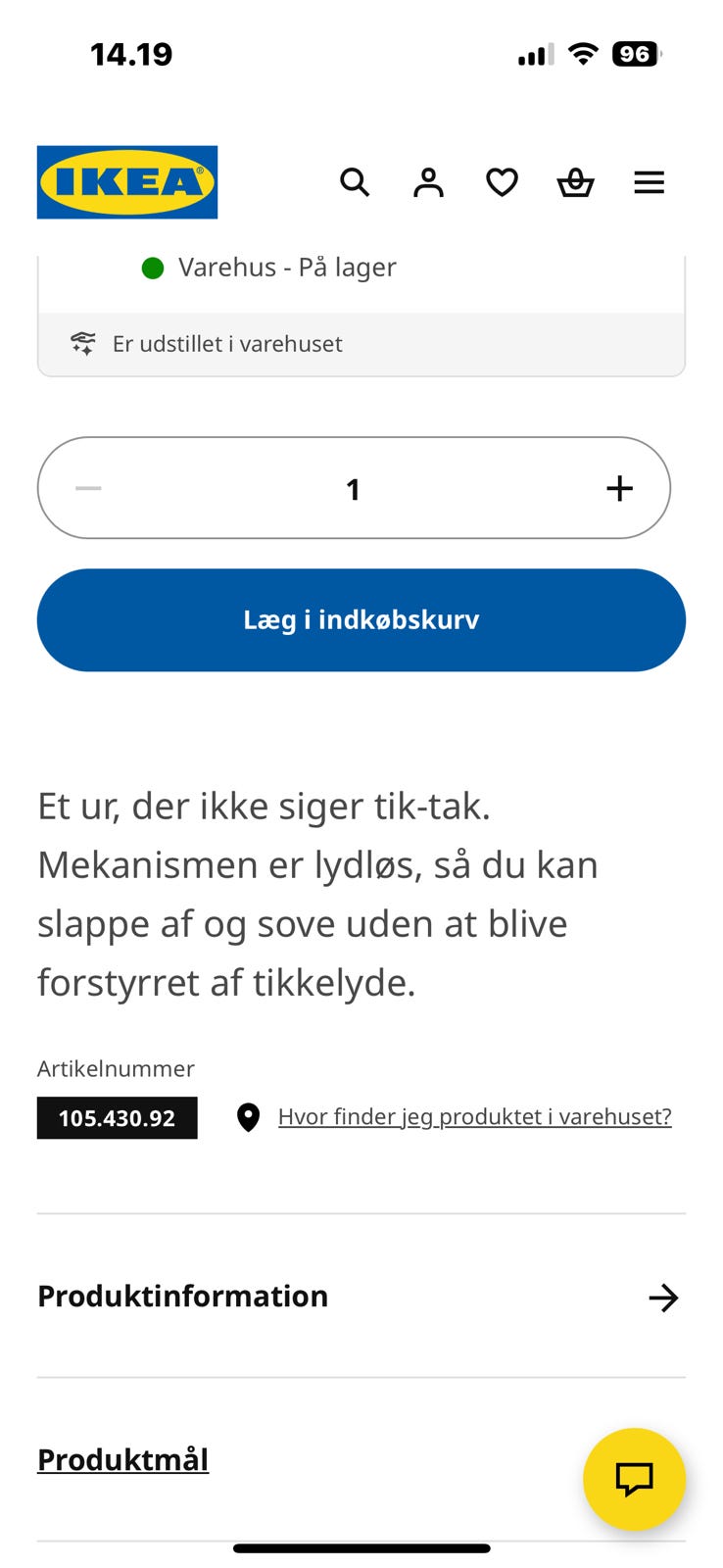Open the search icon
Image resolution: width=723 pixels, height=1568 pixels.
coord(355,182)
